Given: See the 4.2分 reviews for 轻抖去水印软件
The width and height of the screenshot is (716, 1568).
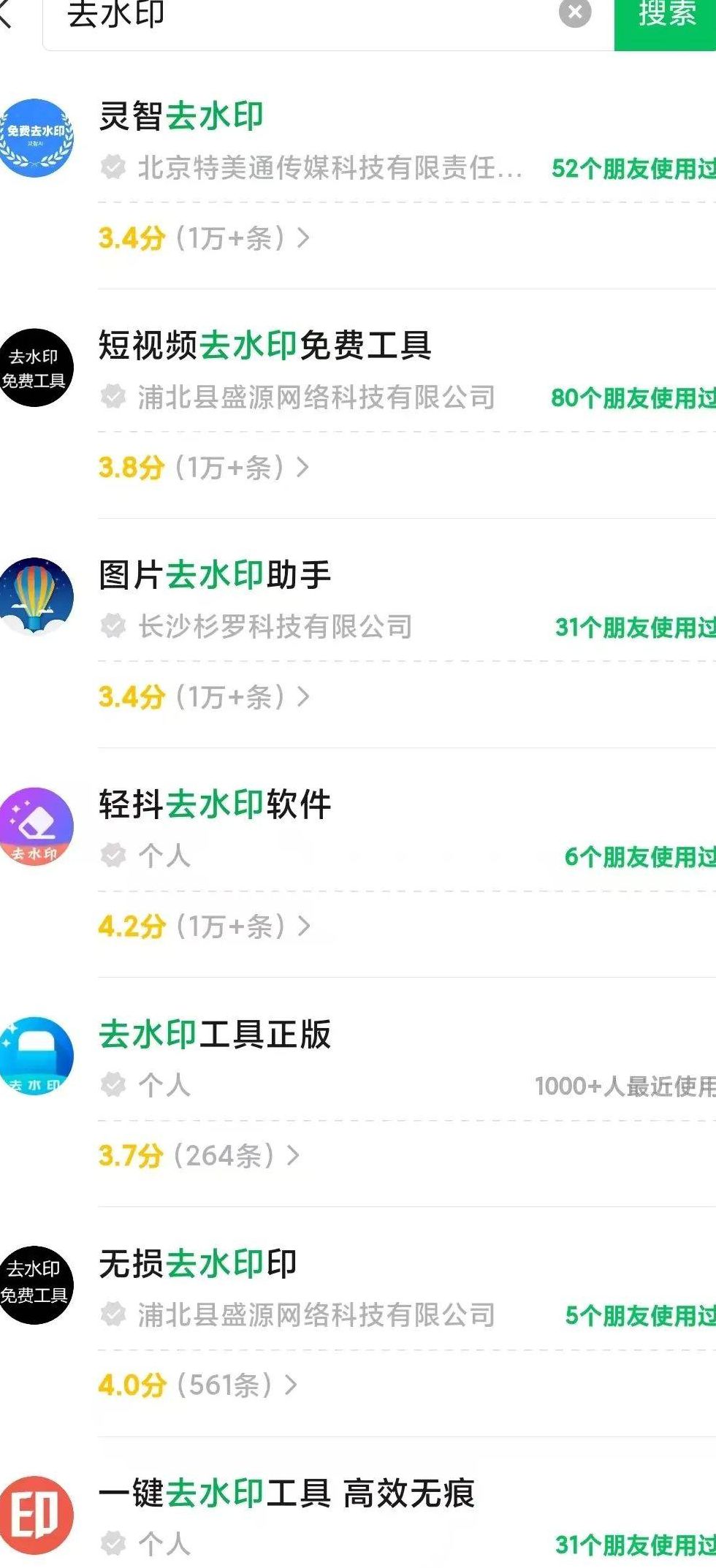Looking at the screenshot, I should point(204,926).
